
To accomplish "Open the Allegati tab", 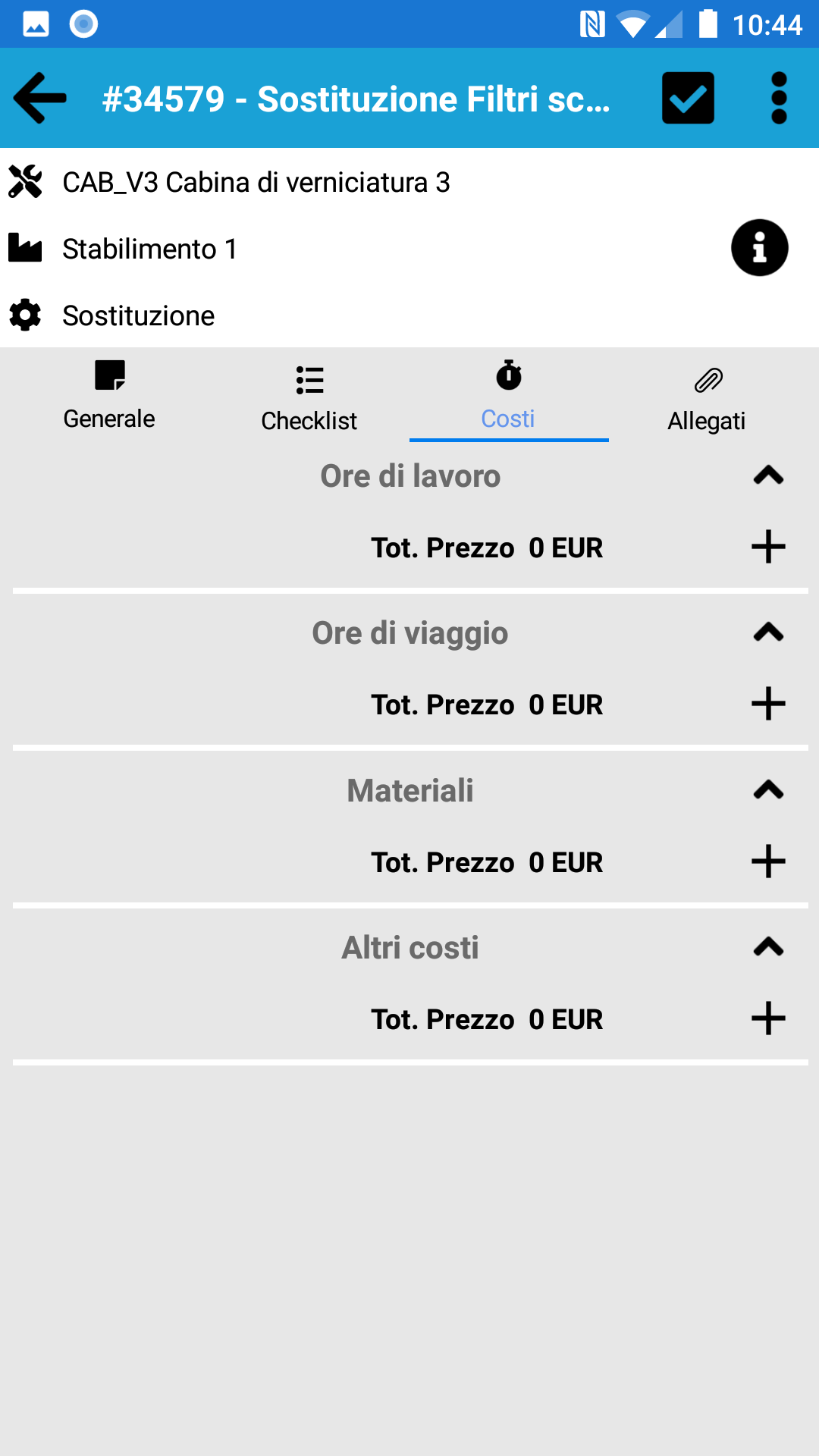I will (x=708, y=396).
